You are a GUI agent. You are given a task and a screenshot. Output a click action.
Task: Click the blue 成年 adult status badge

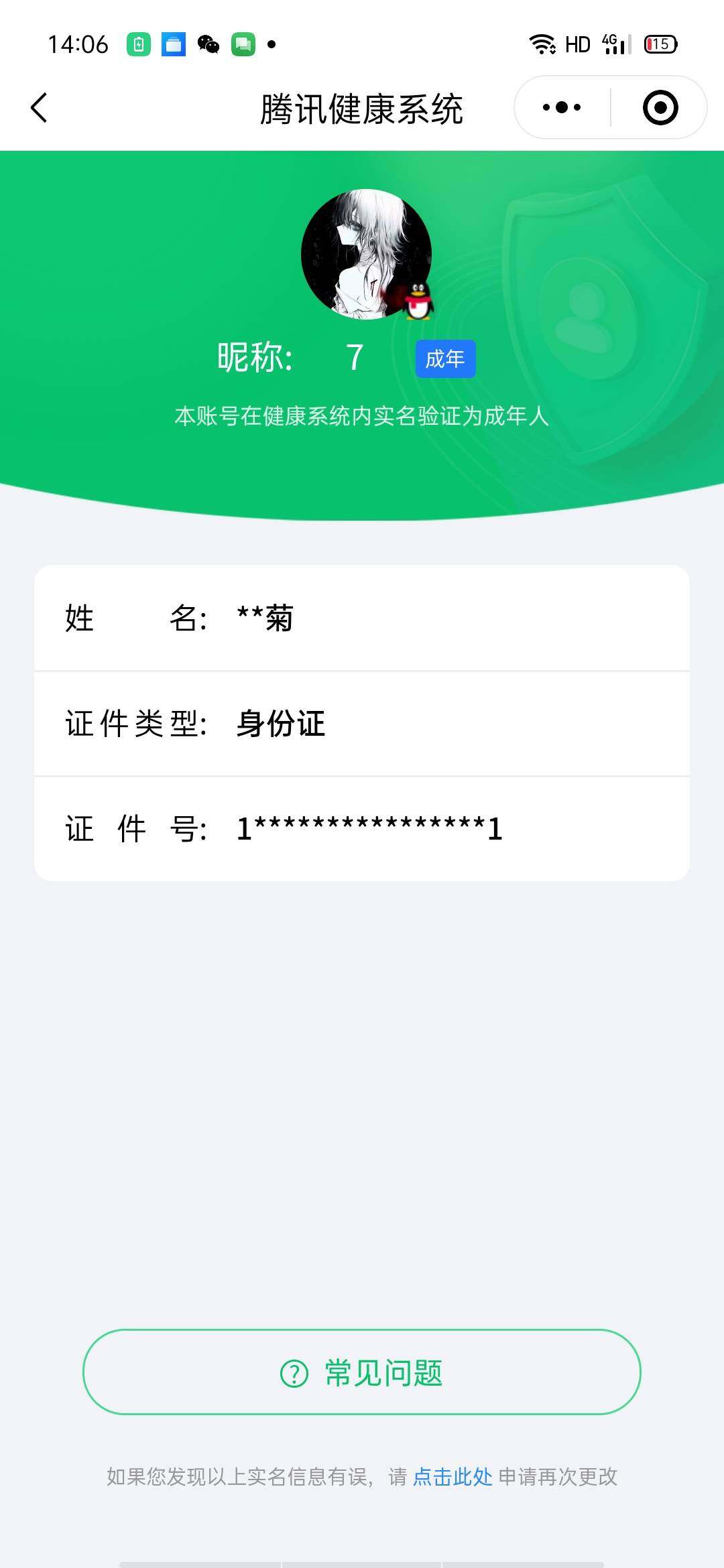click(444, 359)
